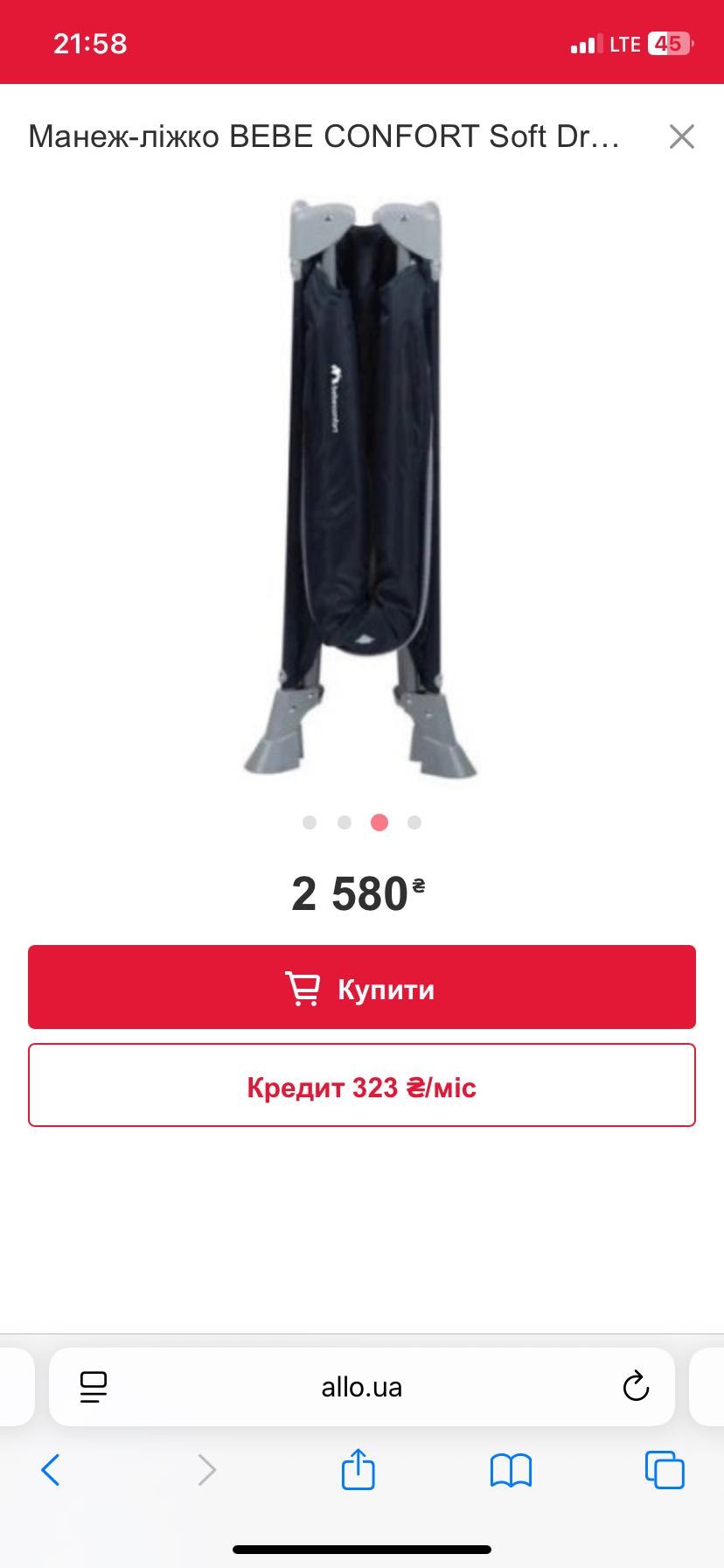
Task: Show all open browser tabs
Action: coord(664,1470)
